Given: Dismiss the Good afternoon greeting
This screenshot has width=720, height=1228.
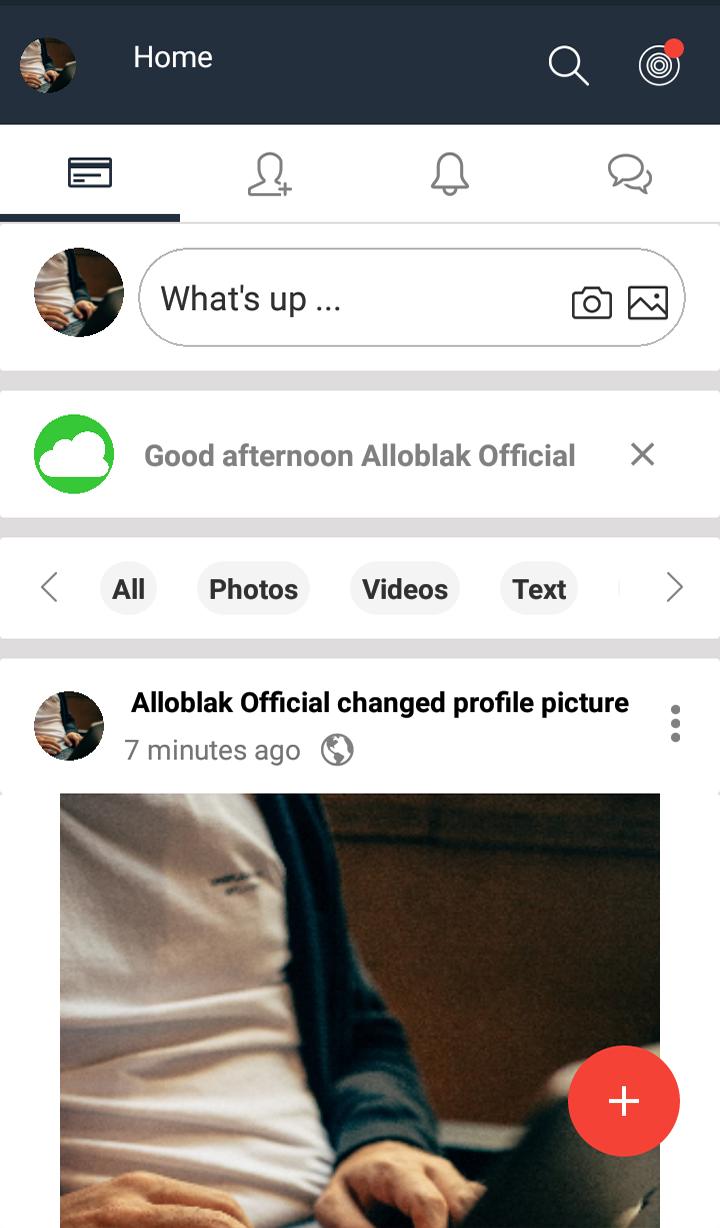Looking at the screenshot, I should (642, 454).
